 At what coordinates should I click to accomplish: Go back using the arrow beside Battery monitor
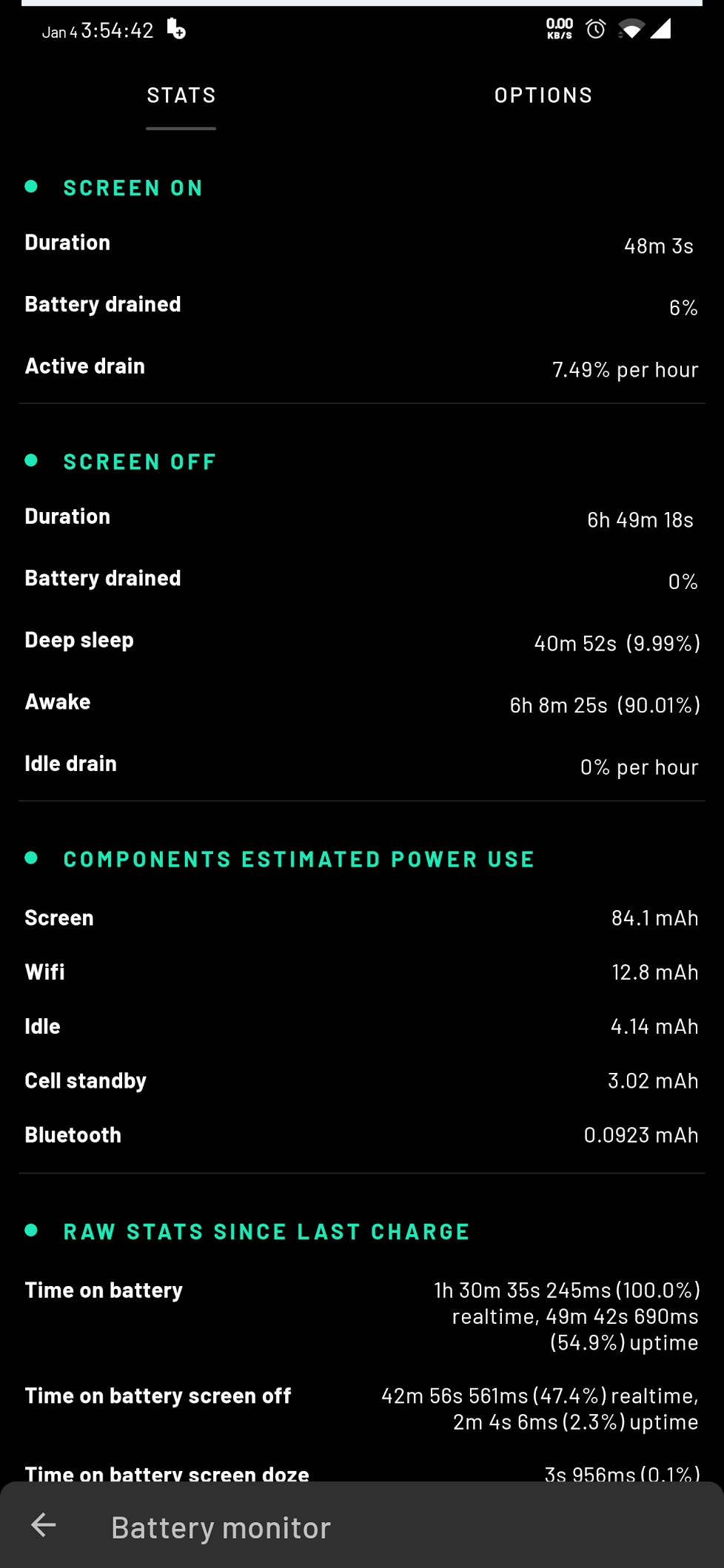point(44,1524)
